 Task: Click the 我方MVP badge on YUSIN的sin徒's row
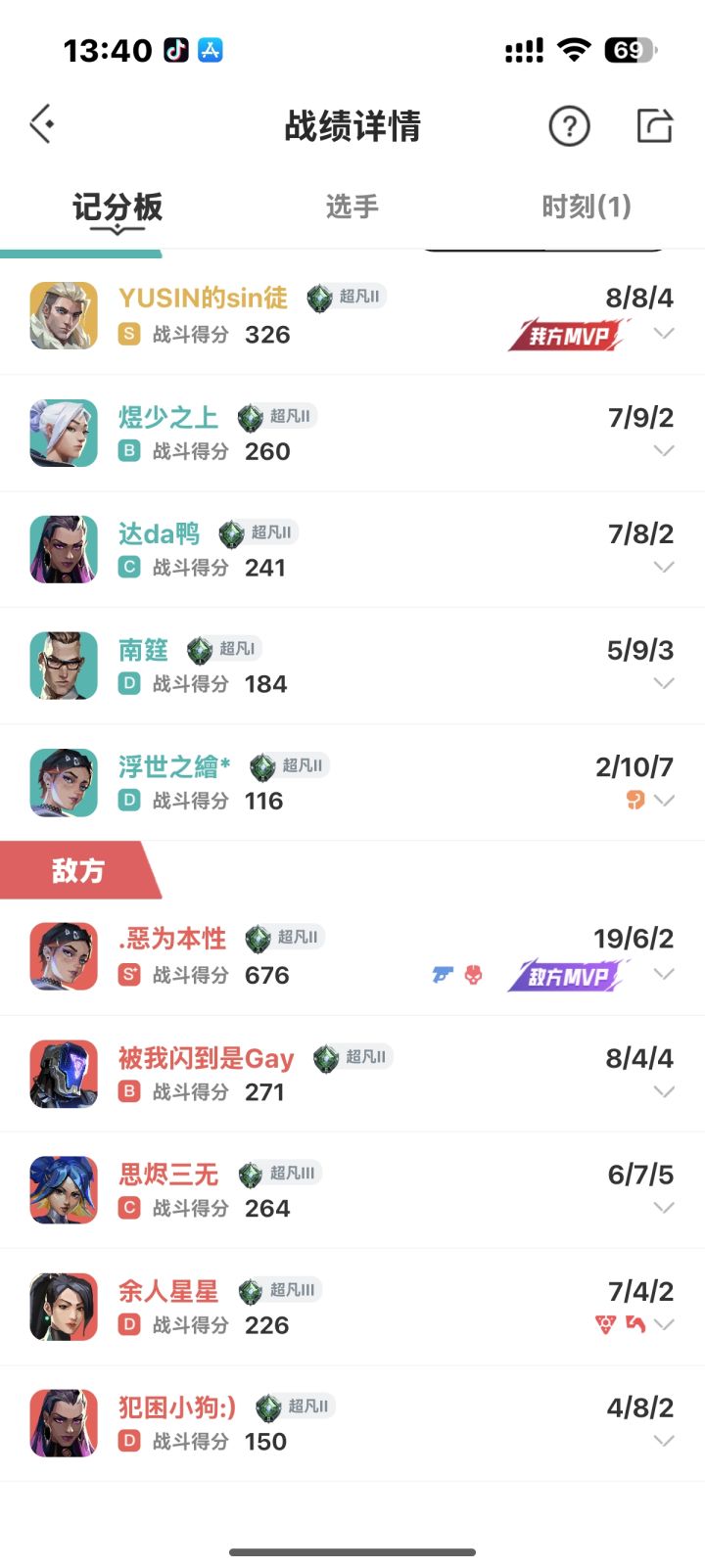pos(565,336)
